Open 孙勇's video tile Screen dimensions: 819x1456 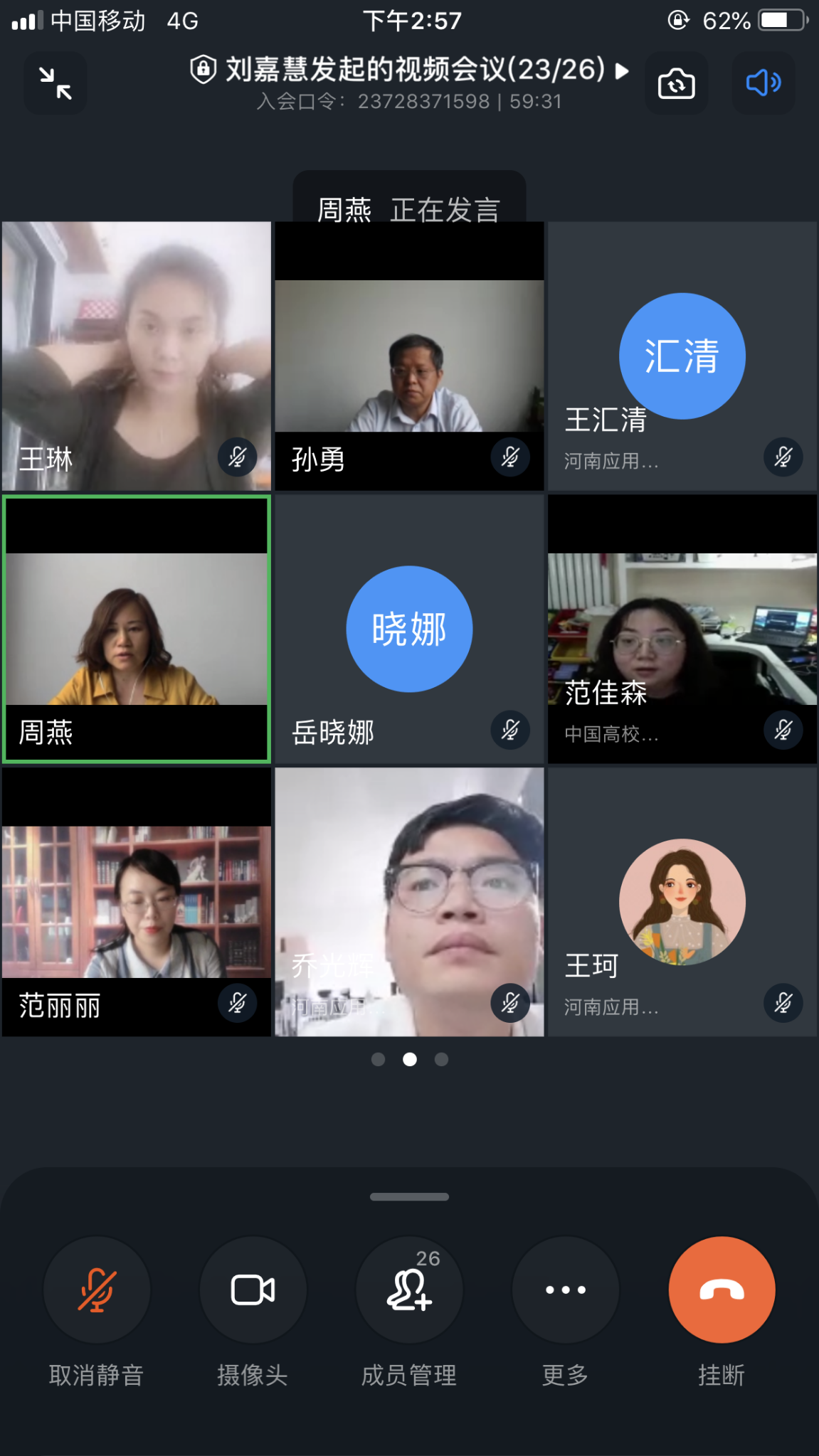(x=409, y=356)
